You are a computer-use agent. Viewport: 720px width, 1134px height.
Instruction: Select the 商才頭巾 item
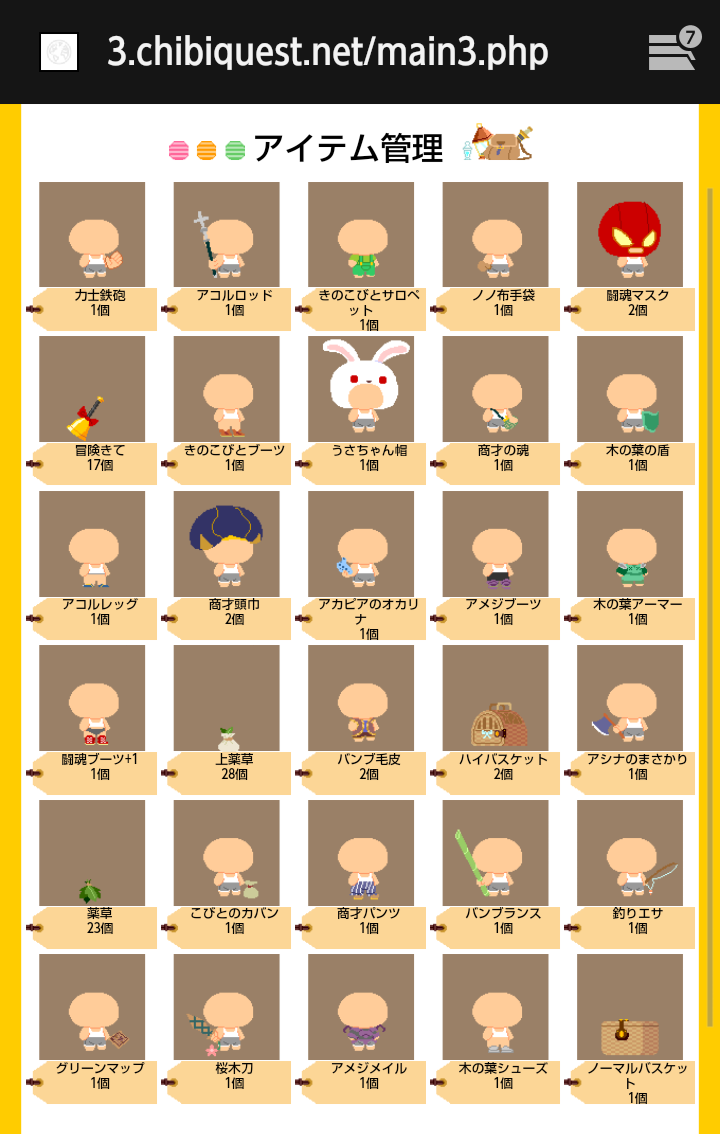227,543
